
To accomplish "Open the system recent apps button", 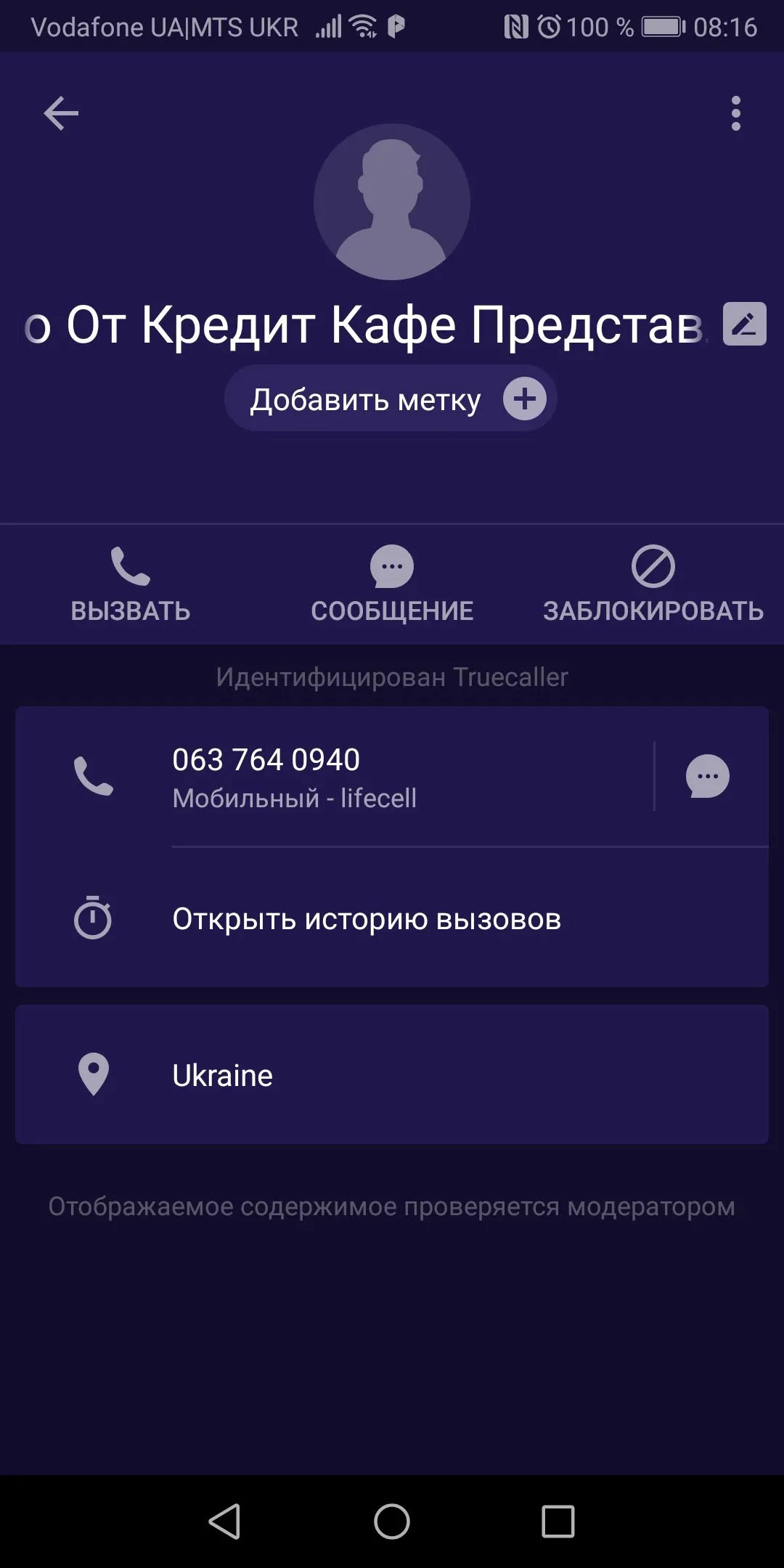I will click(558, 1521).
